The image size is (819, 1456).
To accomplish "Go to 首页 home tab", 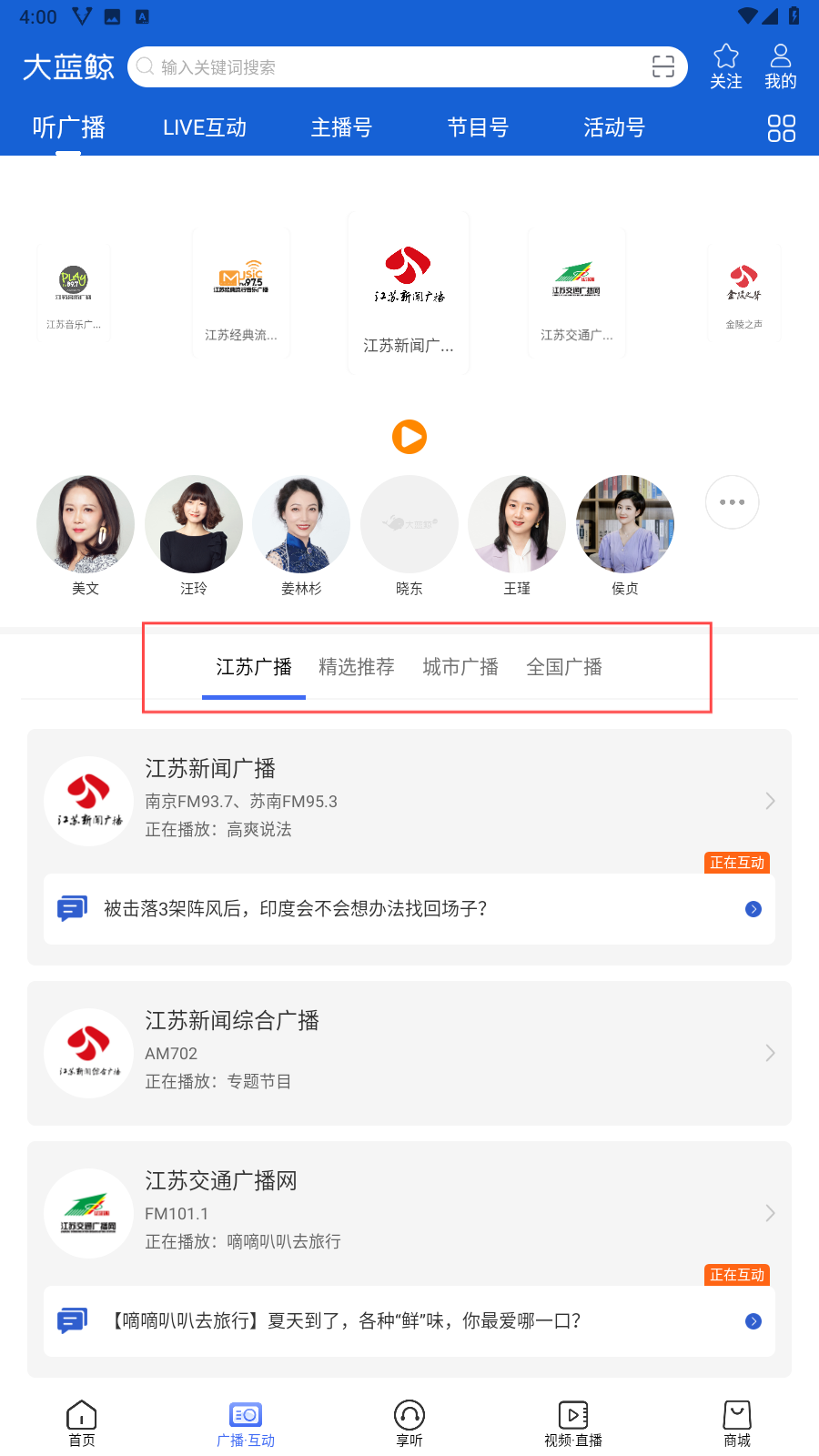I will [x=82, y=1424].
